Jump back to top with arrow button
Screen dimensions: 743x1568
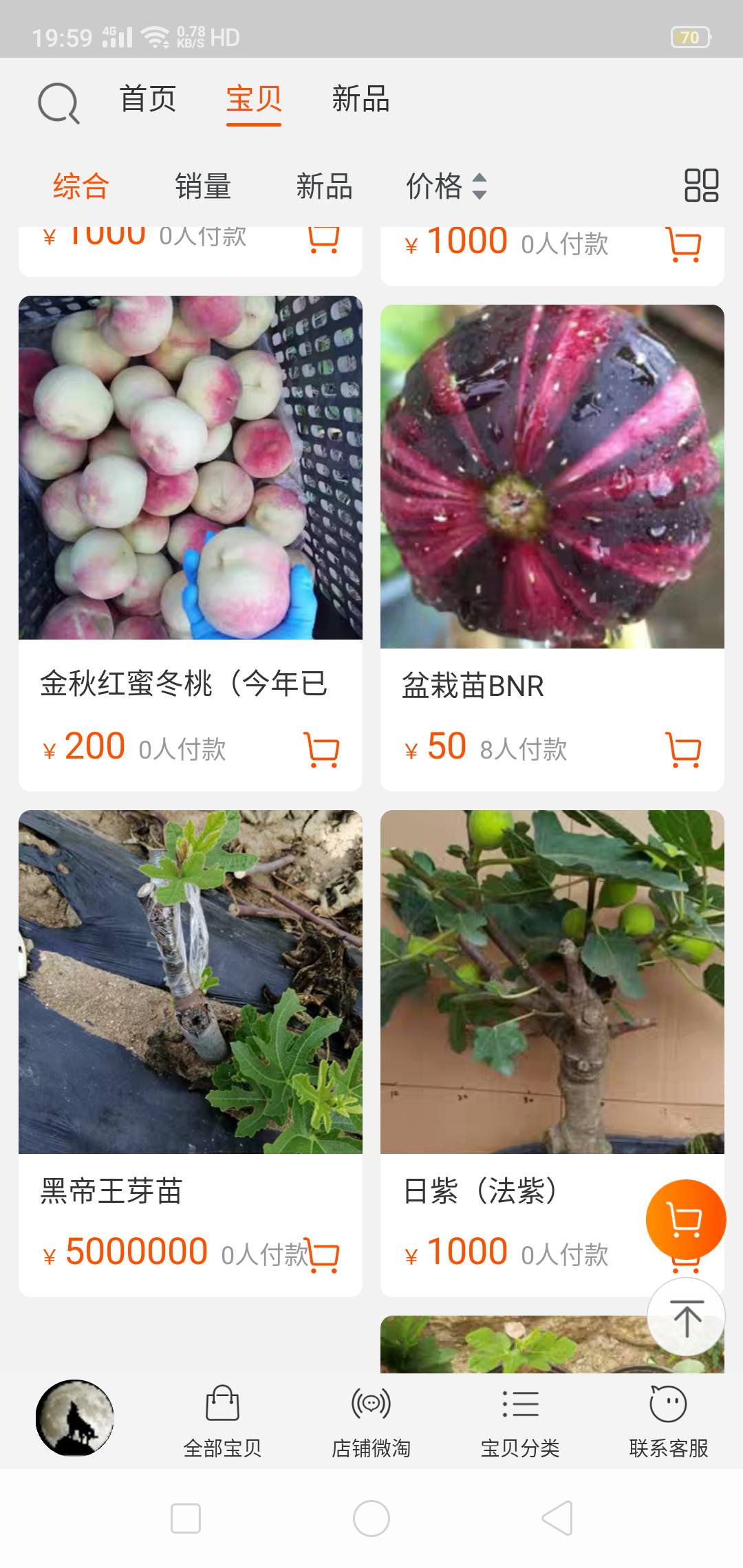pos(686,1318)
